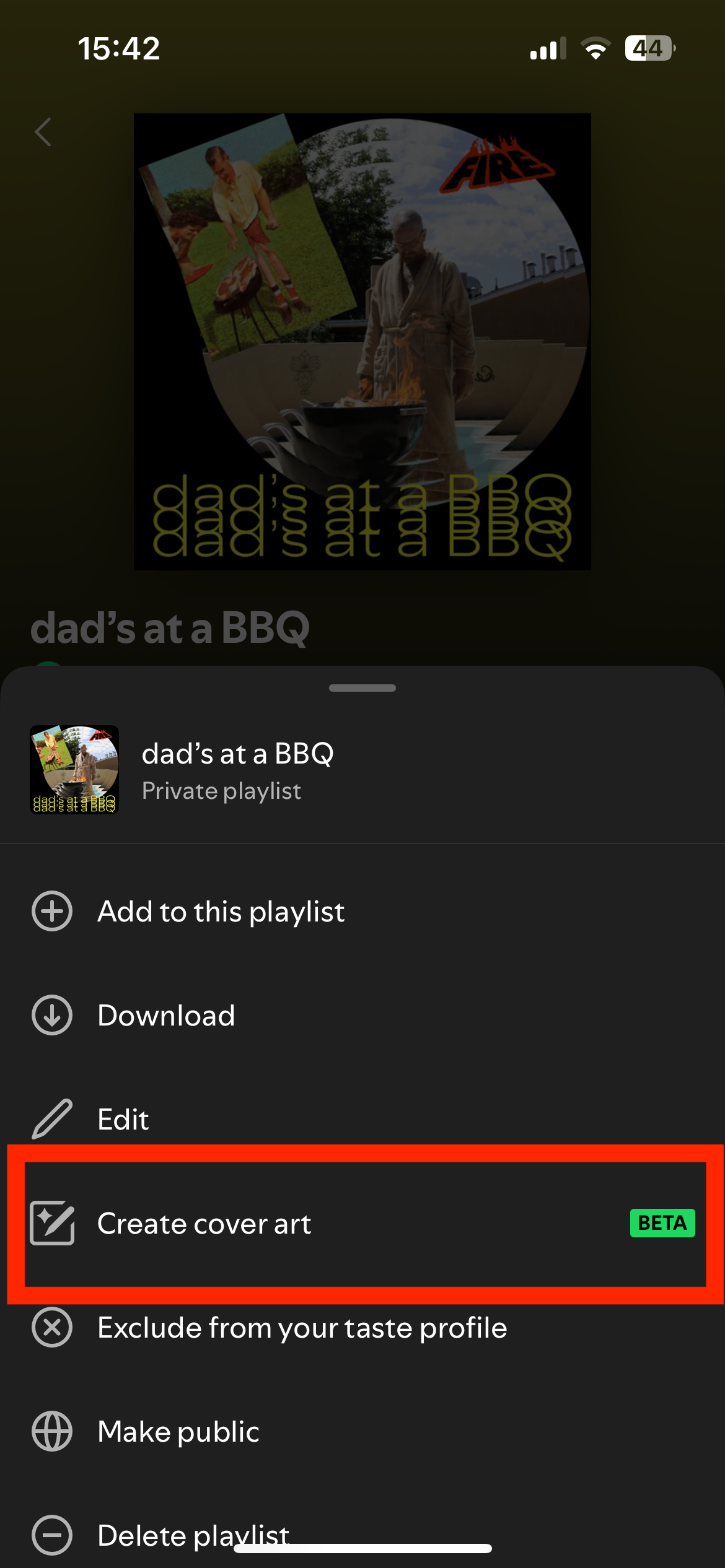The width and height of the screenshot is (725, 1568).
Task: Select the Edit pencil icon
Action: tap(52, 1120)
